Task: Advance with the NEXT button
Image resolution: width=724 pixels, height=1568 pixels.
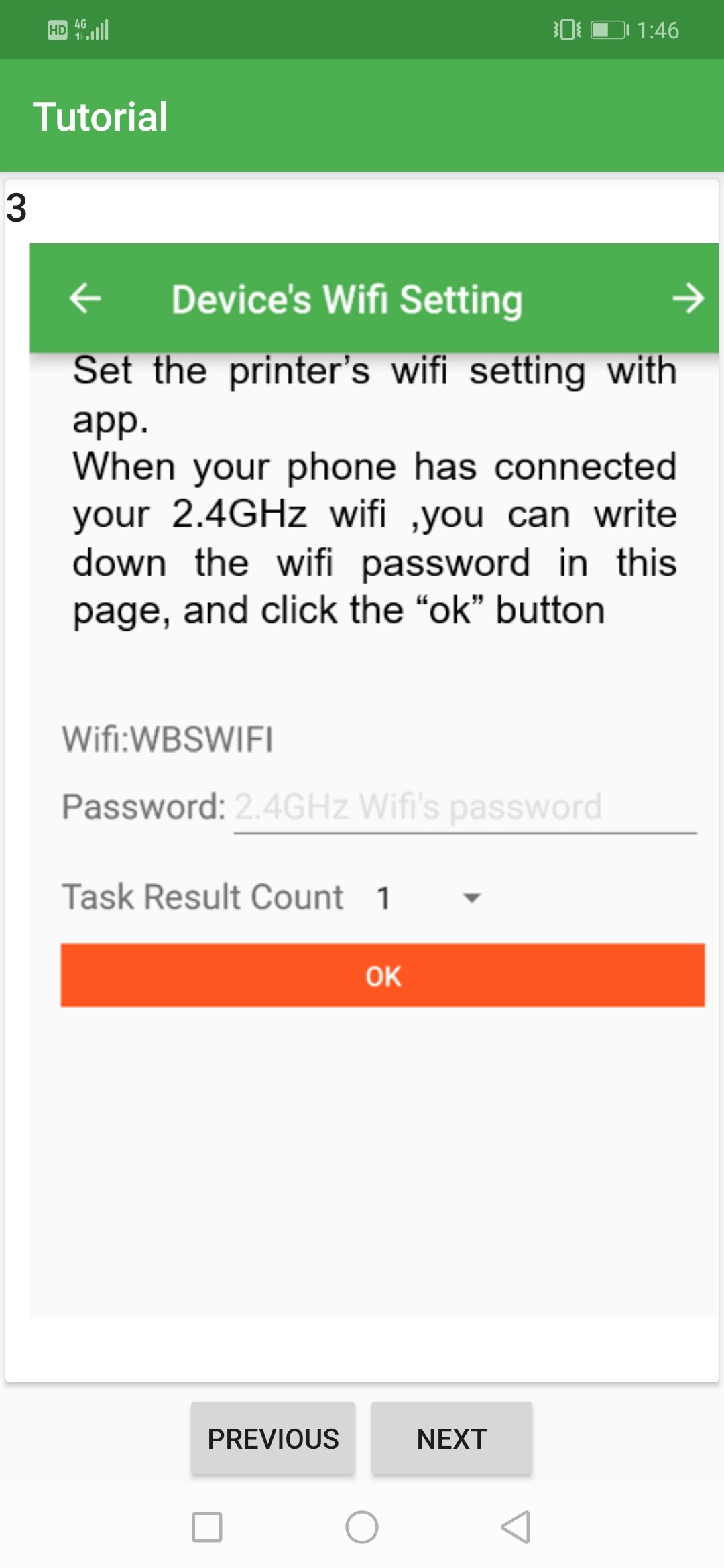Action: pos(452,1438)
